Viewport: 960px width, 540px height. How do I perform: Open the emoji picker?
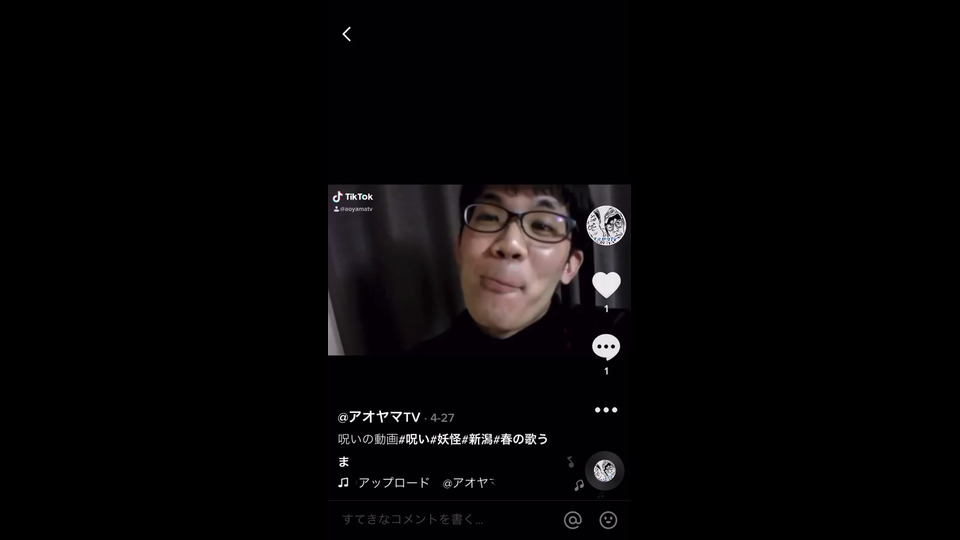[x=608, y=520]
